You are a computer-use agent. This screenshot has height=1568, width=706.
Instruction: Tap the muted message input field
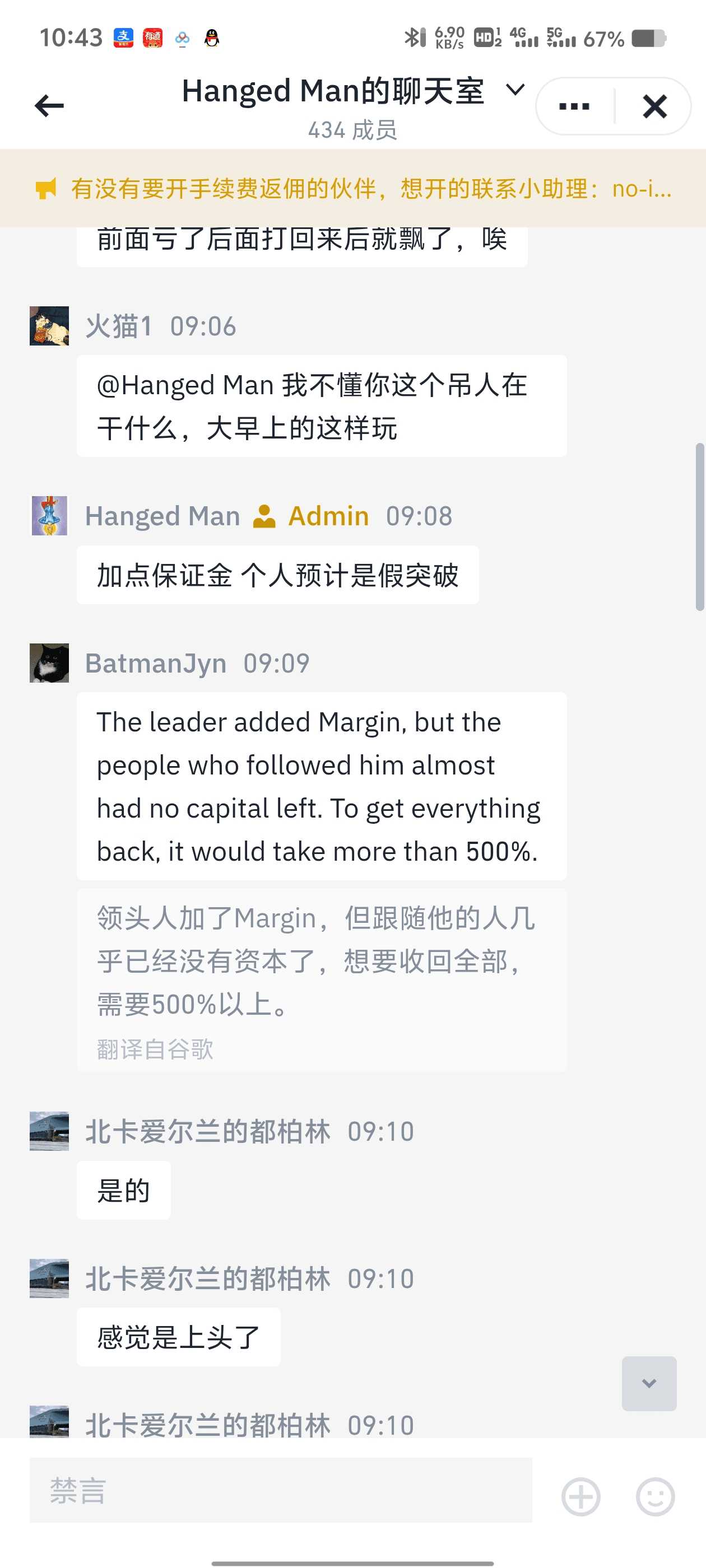pos(281,1490)
